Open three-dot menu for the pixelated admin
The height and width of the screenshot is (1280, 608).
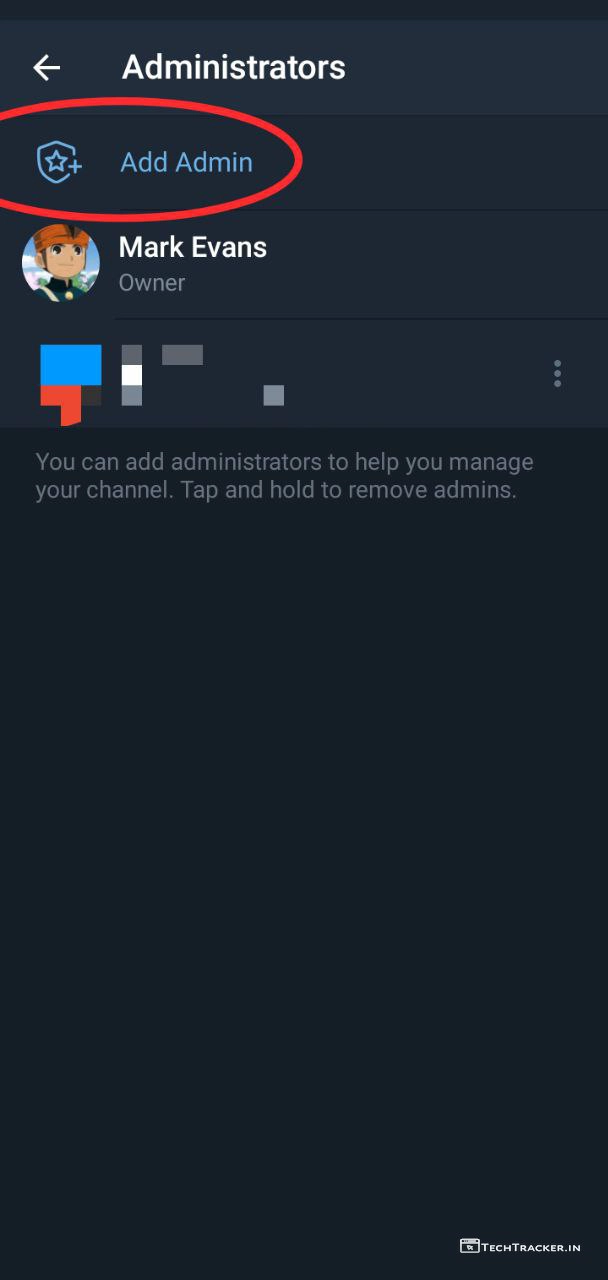(557, 374)
